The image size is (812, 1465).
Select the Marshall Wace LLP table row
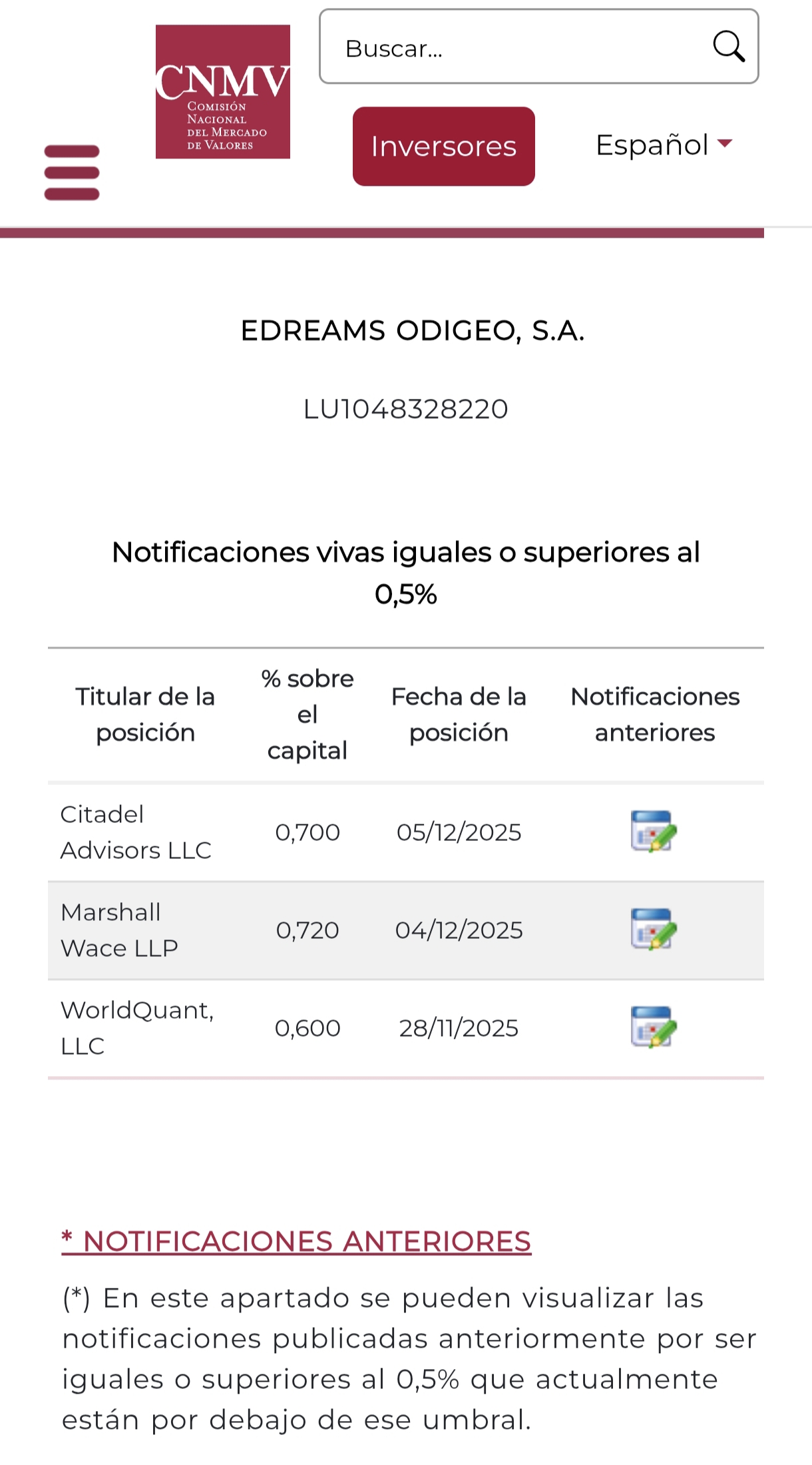406,929
